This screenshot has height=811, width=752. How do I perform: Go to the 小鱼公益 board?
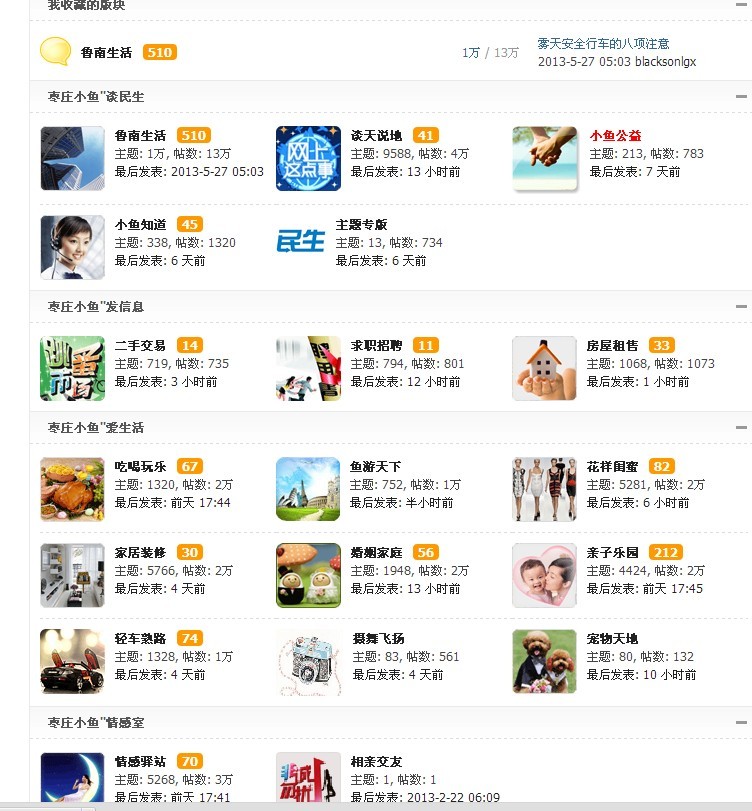[615, 136]
